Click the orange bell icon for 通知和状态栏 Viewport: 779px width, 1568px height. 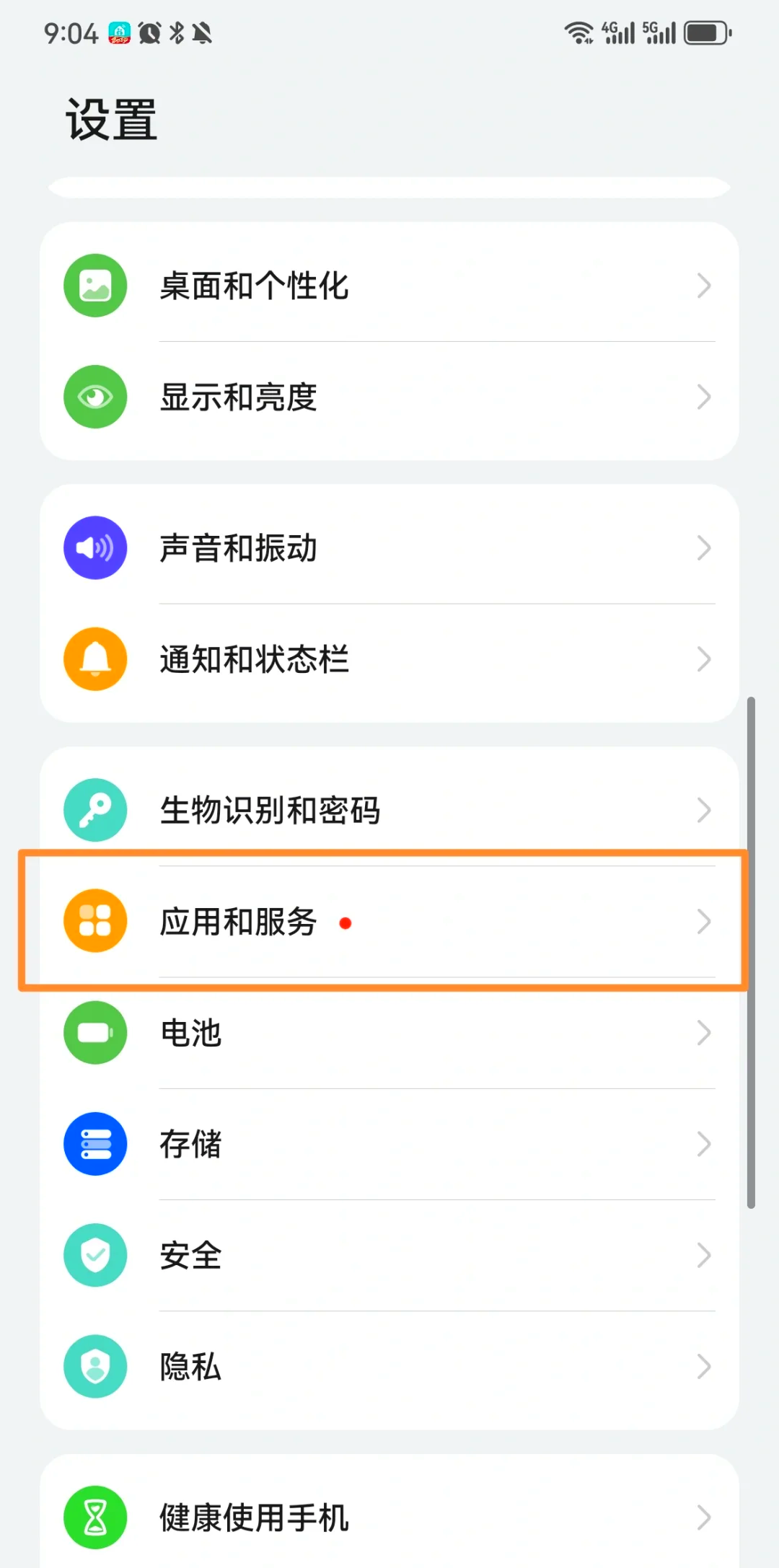(94, 659)
